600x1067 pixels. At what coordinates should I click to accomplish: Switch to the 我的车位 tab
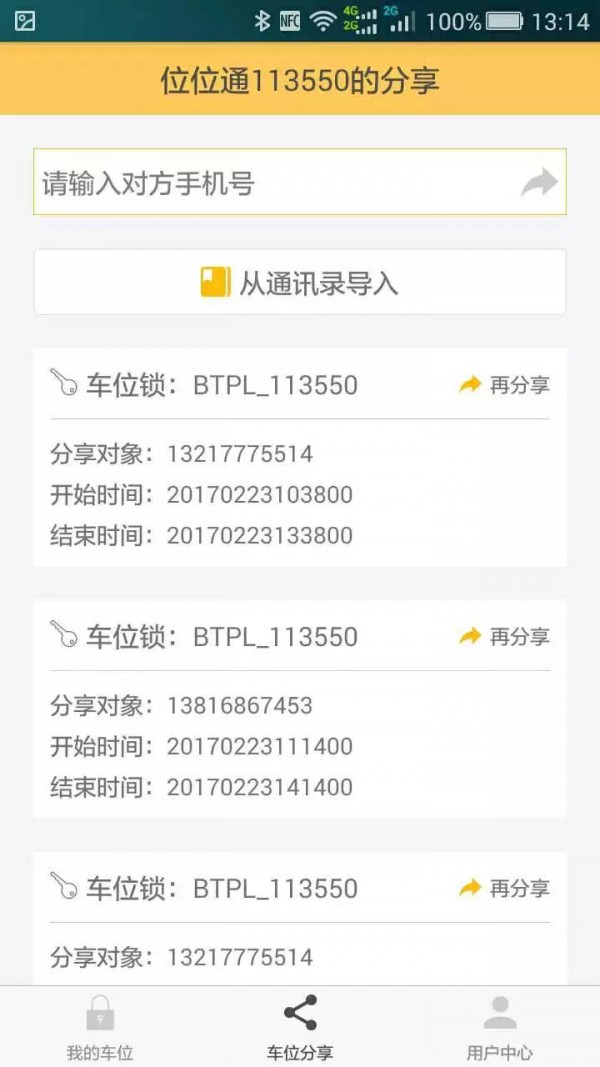click(100, 1027)
